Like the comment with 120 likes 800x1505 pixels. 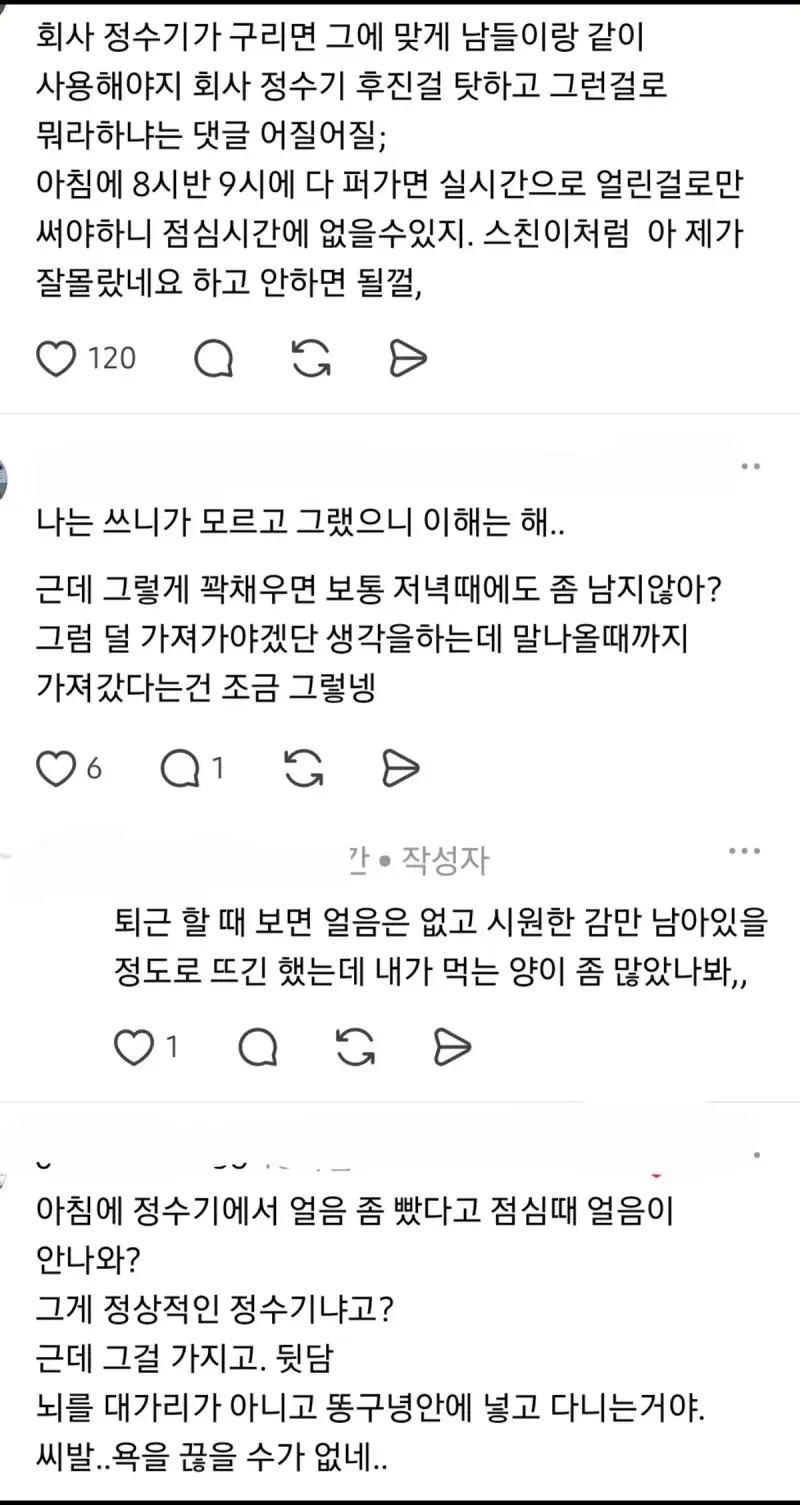point(56,359)
